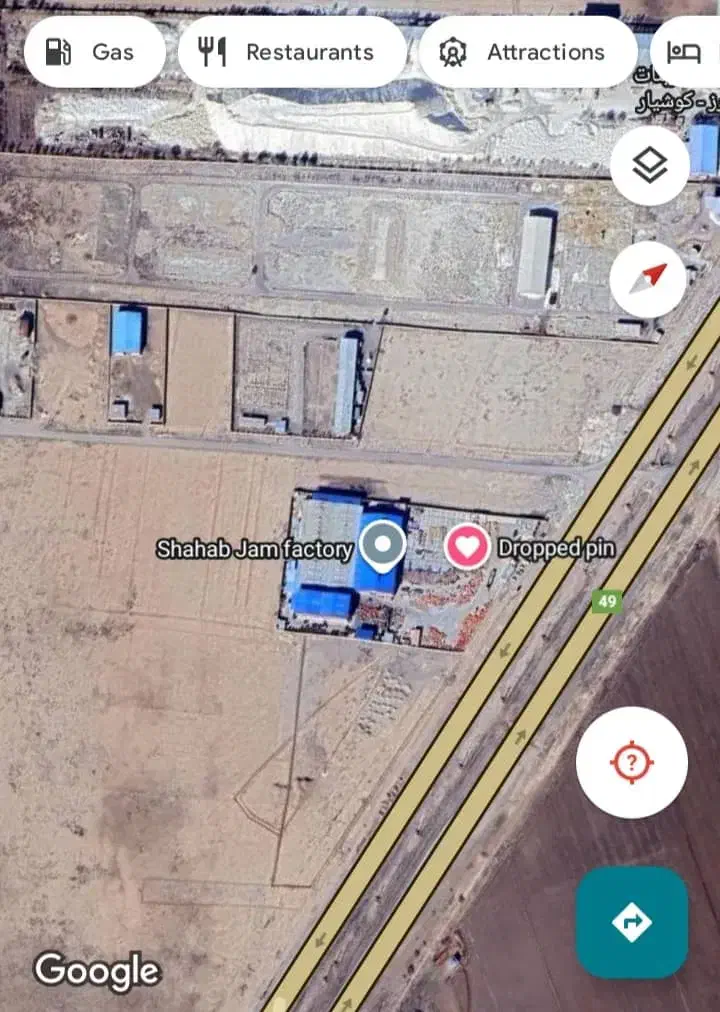Open the Shahab Jam factory place marker
The height and width of the screenshot is (1012, 720).
(x=382, y=546)
